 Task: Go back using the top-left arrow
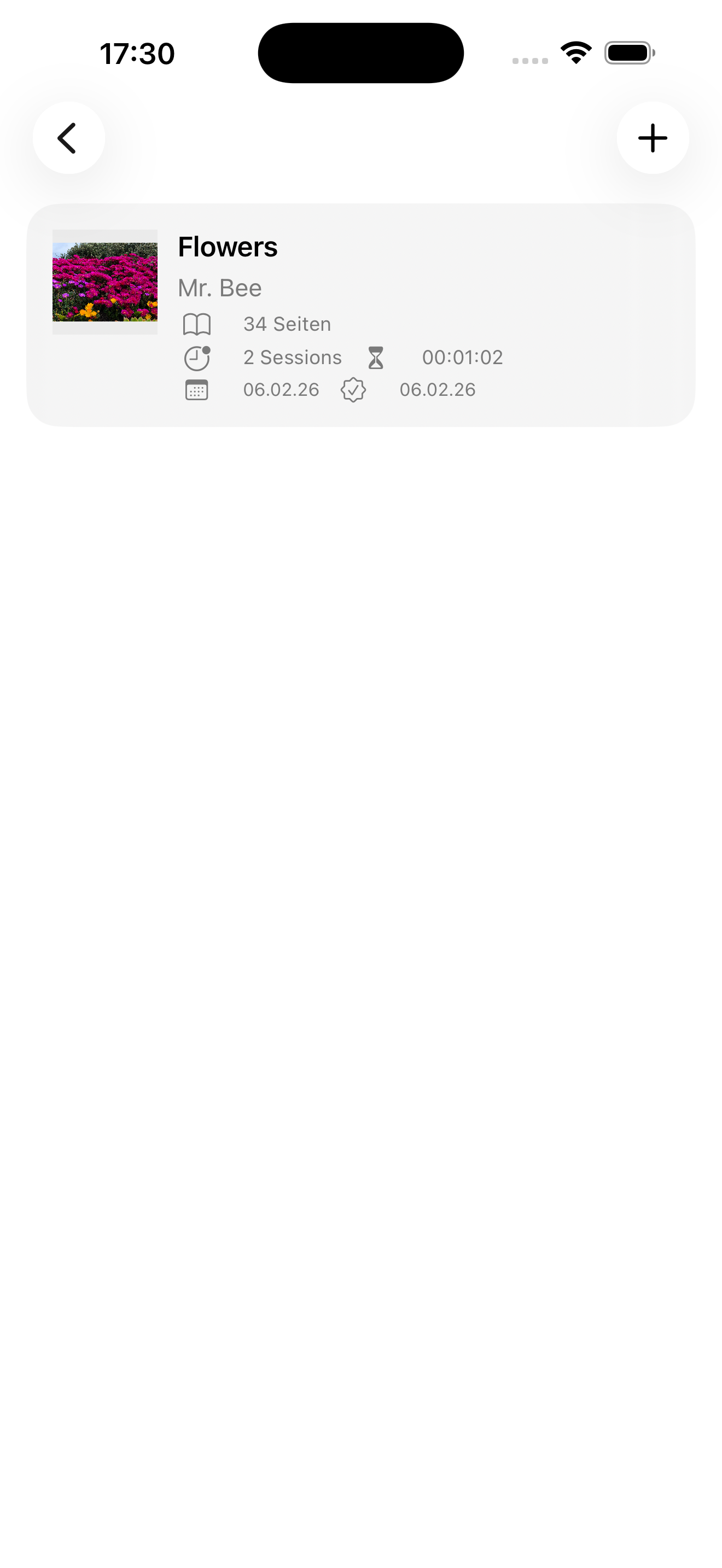click(68, 138)
